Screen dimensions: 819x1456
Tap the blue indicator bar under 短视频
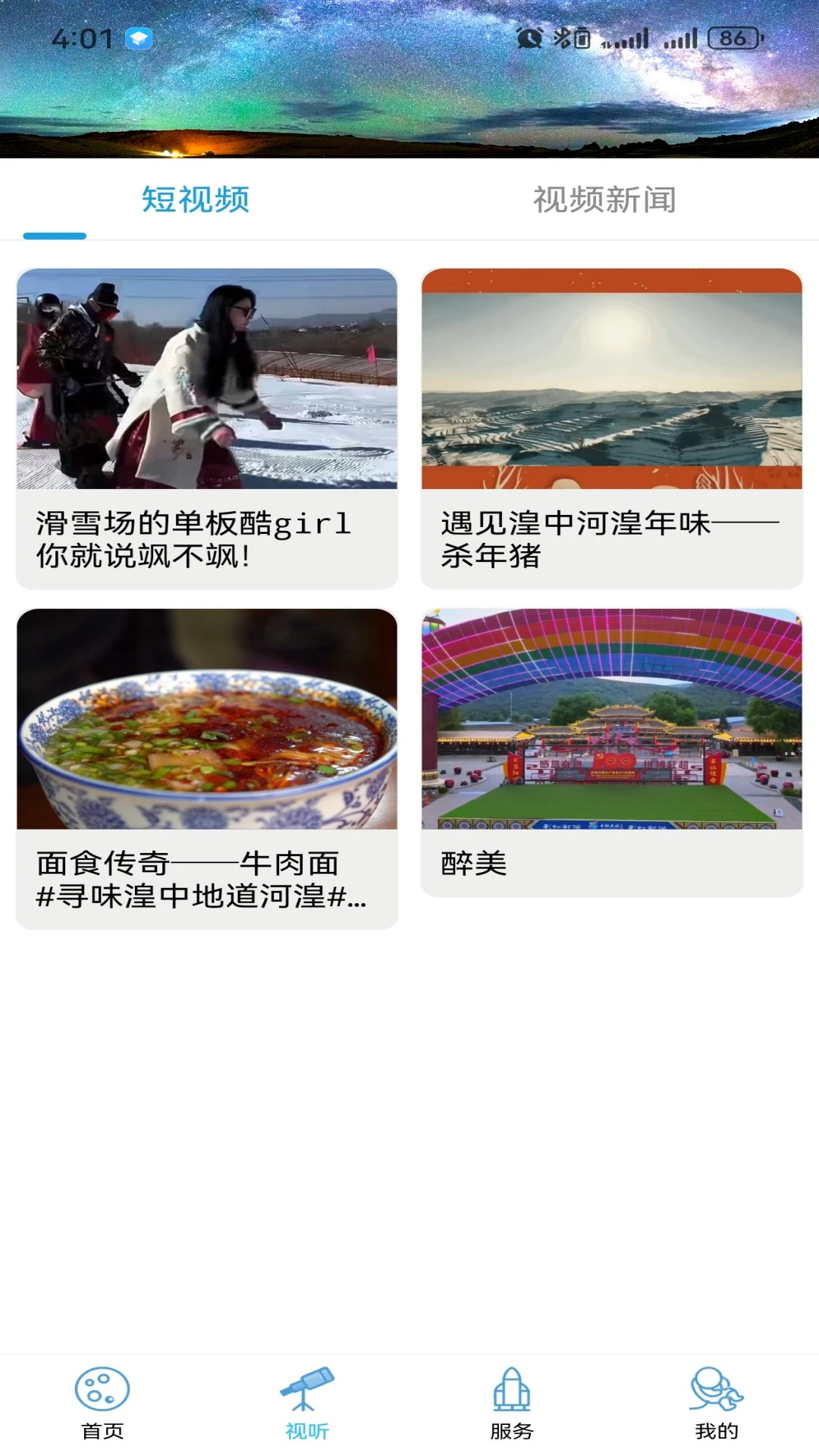click(55, 235)
